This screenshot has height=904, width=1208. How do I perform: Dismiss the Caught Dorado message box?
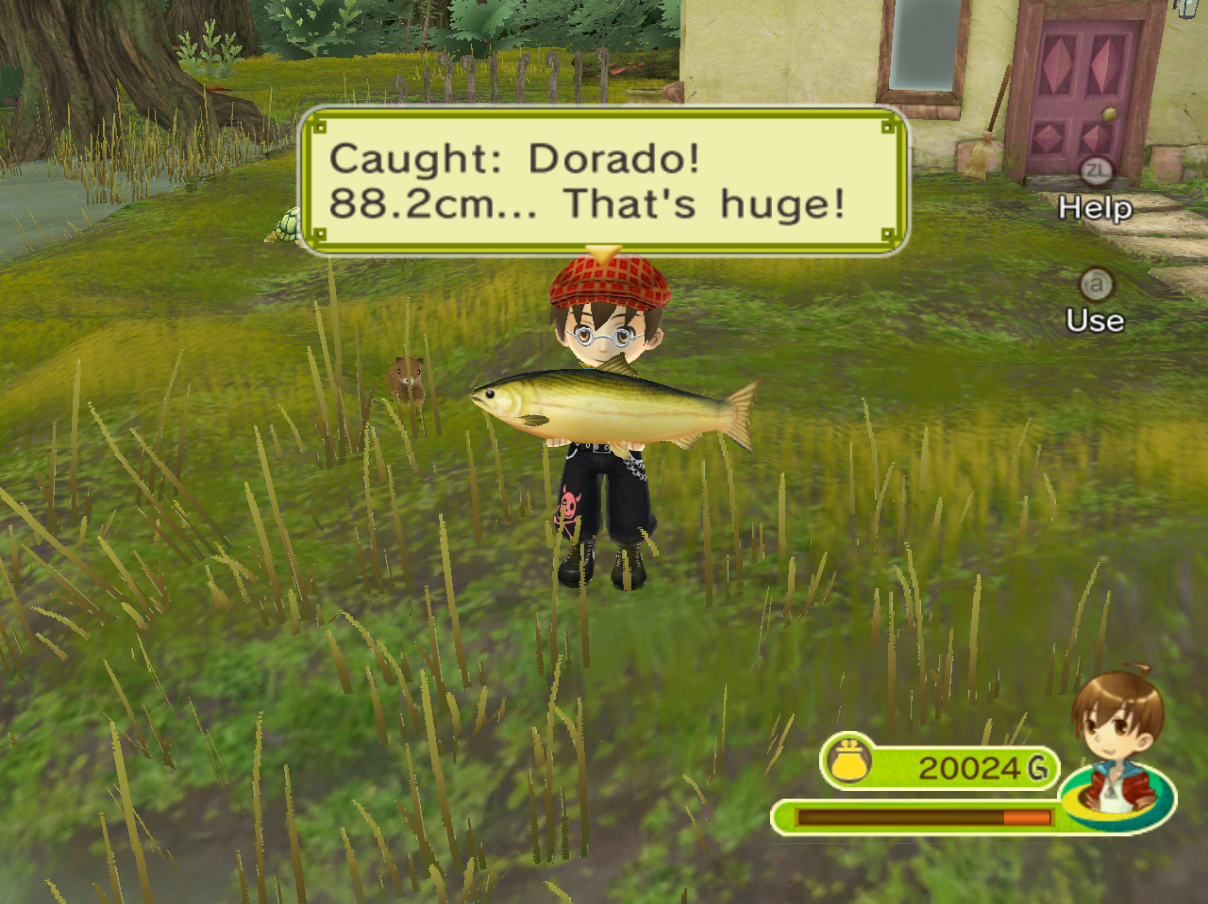[603, 181]
